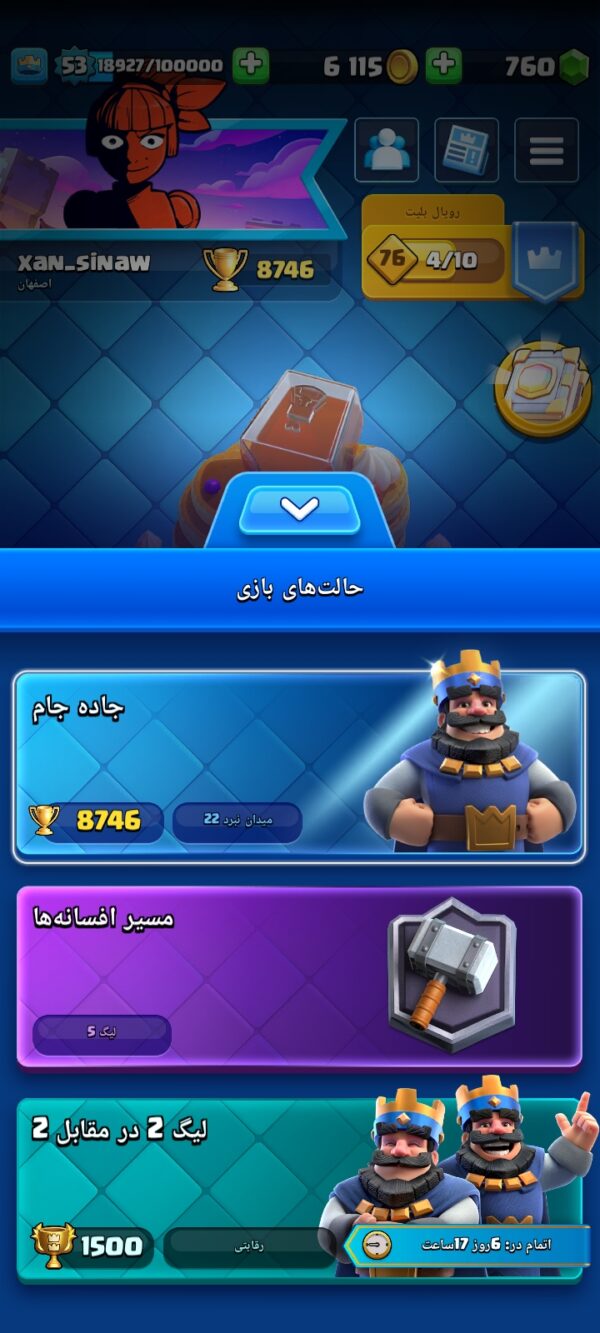Buy more gold with the plus beside coins
This screenshot has width=600, height=1333.
pyautogui.click(x=443, y=66)
